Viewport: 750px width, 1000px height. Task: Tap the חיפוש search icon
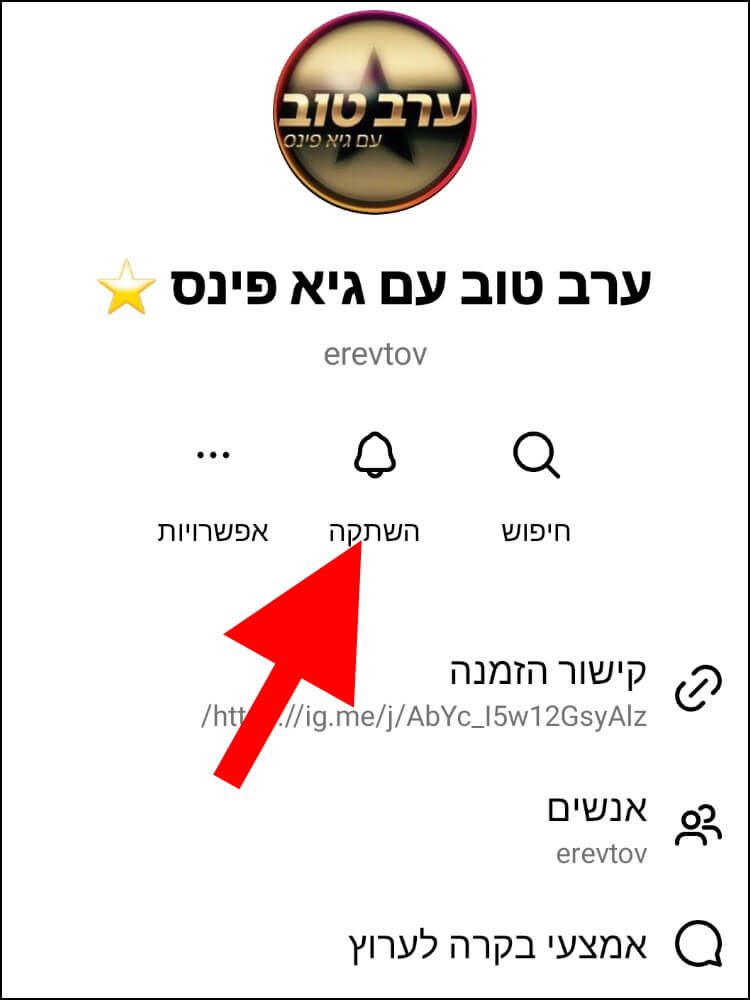coord(536,458)
